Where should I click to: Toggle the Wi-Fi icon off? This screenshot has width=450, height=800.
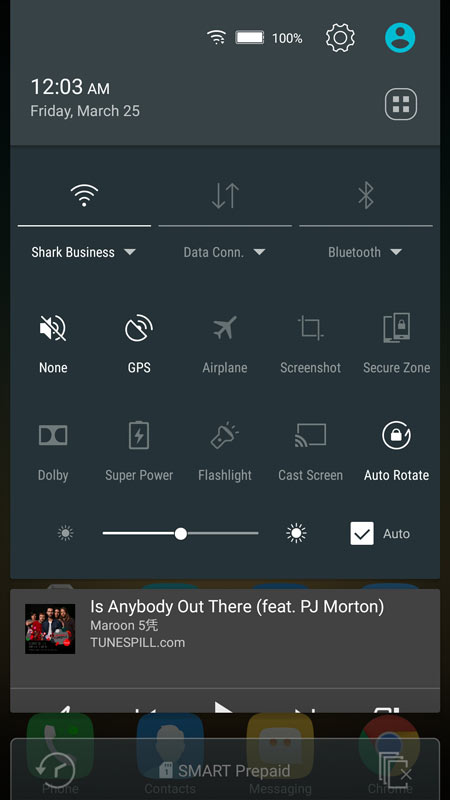(84, 195)
